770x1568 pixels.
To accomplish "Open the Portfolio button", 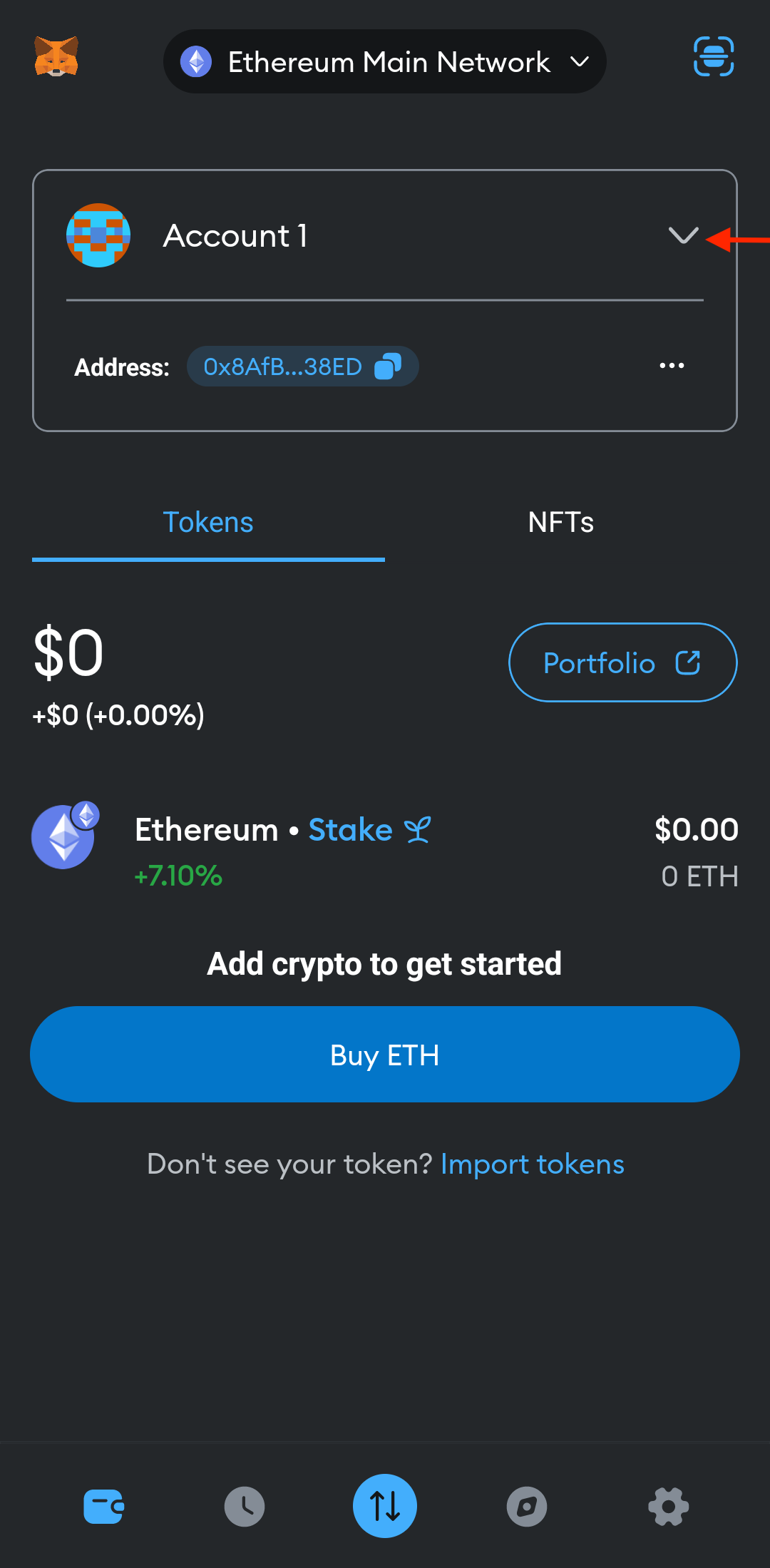I will click(x=623, y=662).
